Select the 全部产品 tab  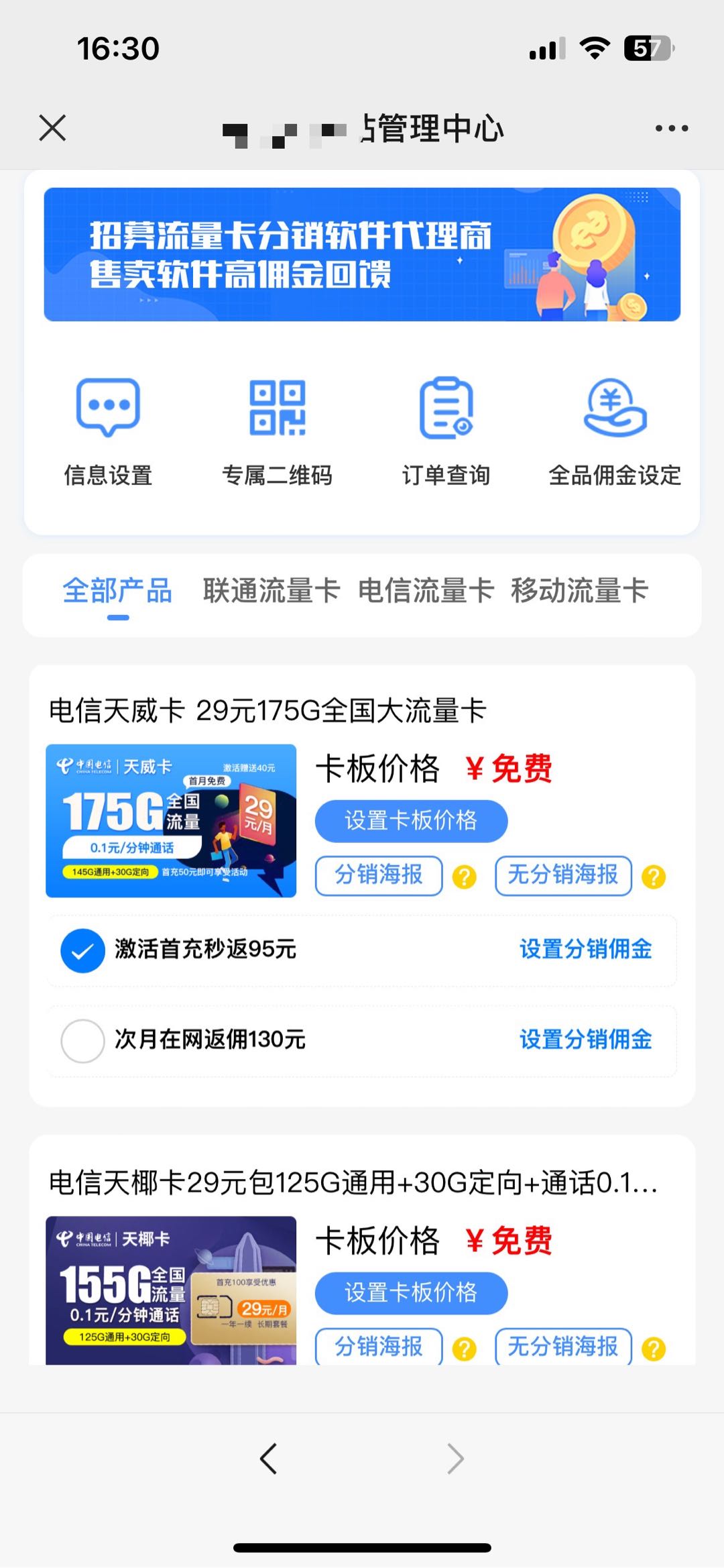click(x=117, y=592)
